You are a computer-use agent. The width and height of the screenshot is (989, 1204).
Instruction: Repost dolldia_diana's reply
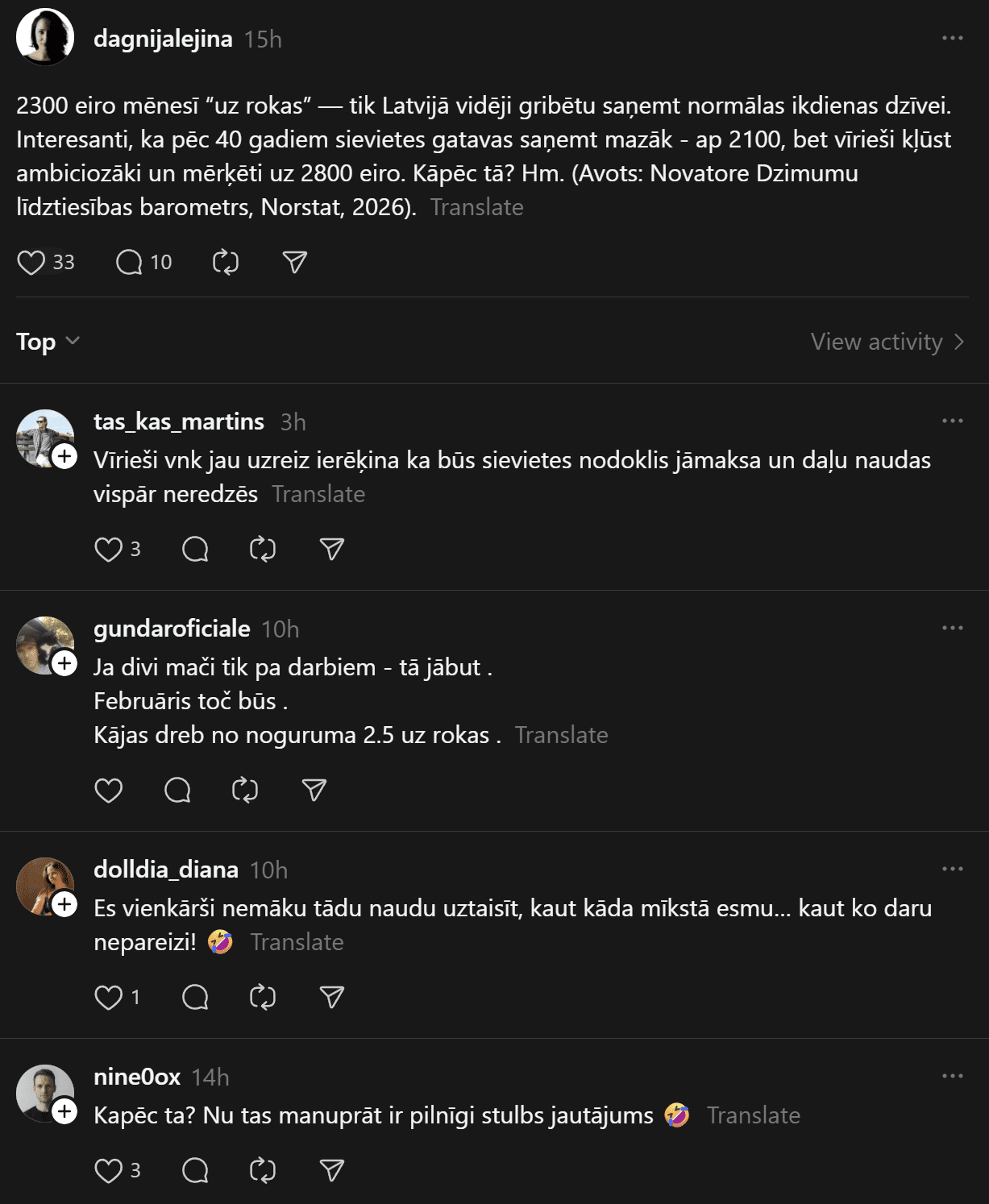point(263,998)
